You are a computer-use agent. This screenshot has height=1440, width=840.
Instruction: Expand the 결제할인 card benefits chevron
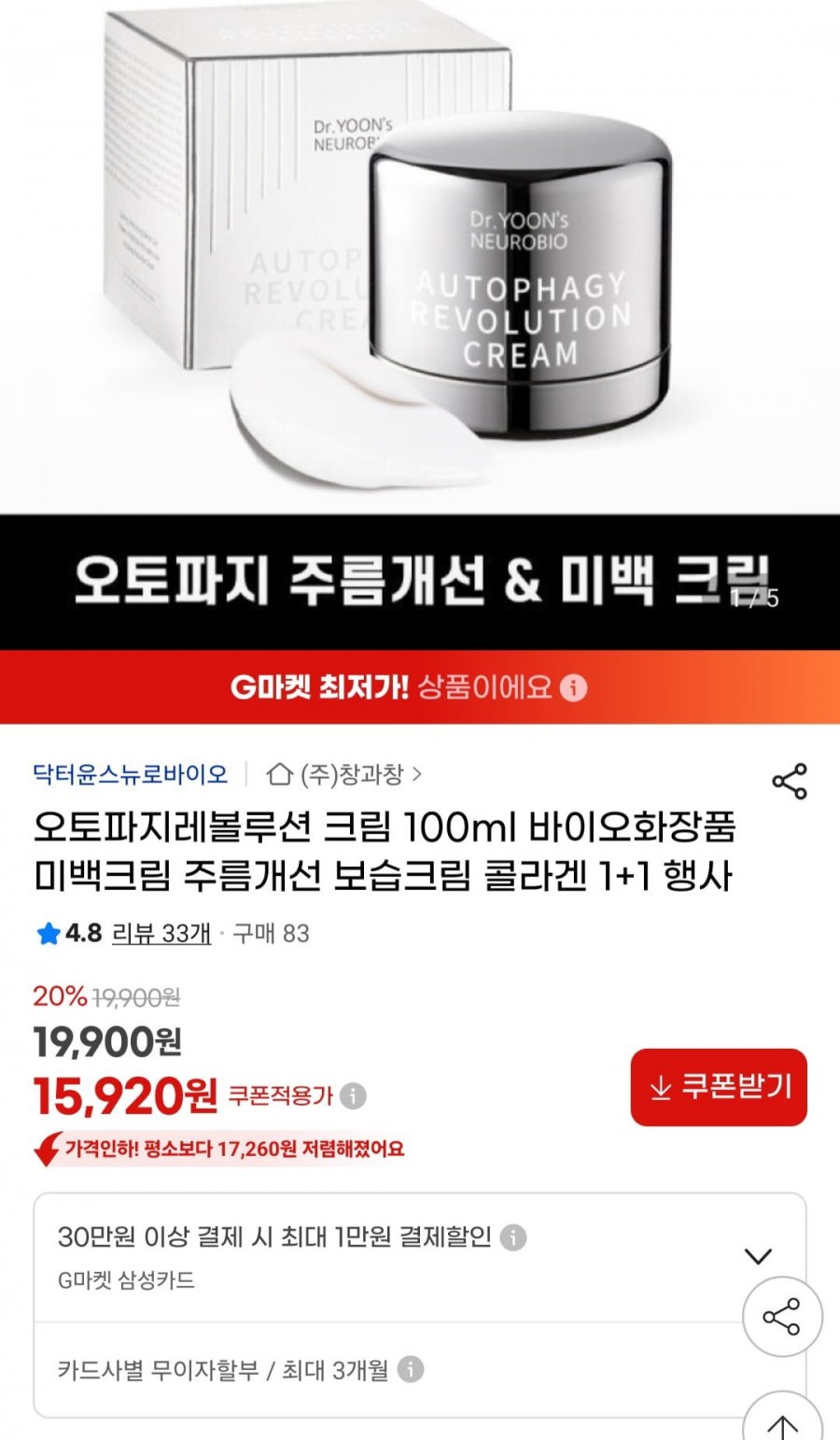[758, 1256]
